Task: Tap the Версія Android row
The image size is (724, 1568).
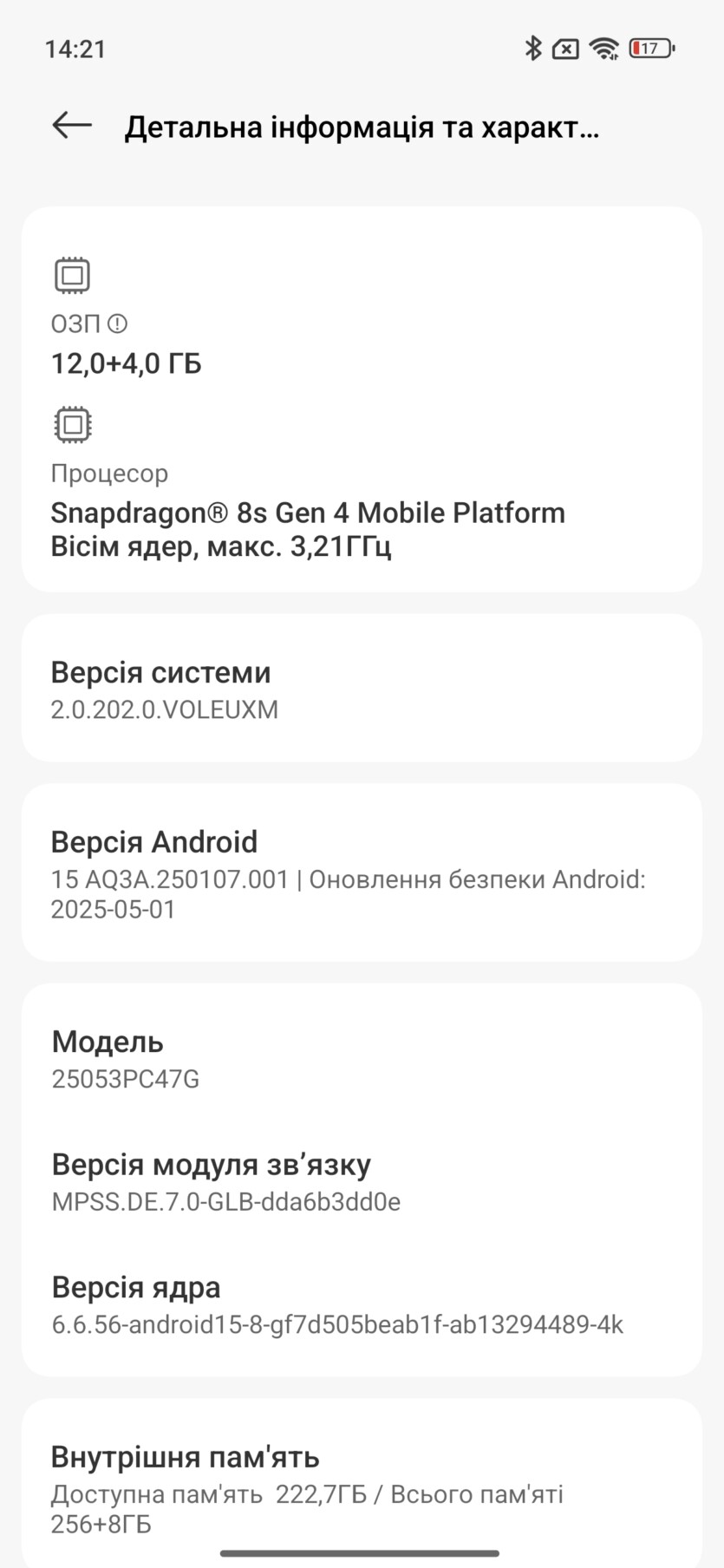Action: [x=362, y=873]
